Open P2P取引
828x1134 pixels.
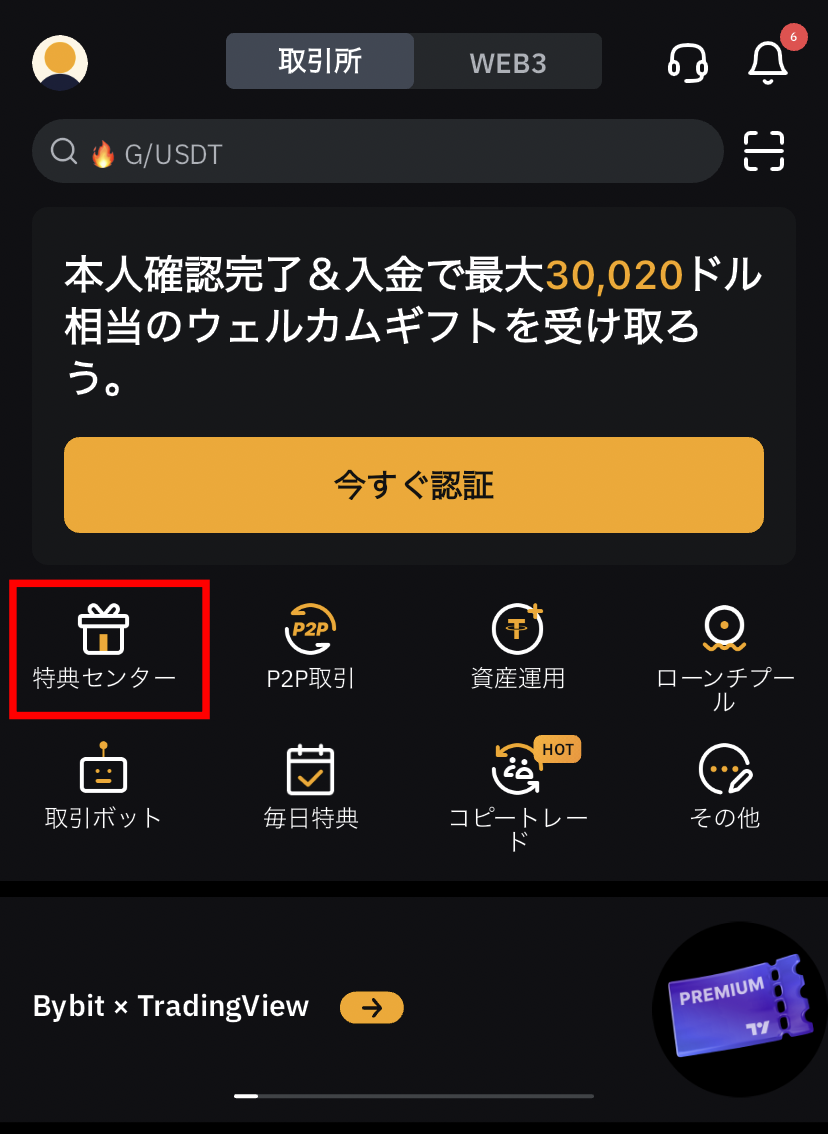[311, 648]
